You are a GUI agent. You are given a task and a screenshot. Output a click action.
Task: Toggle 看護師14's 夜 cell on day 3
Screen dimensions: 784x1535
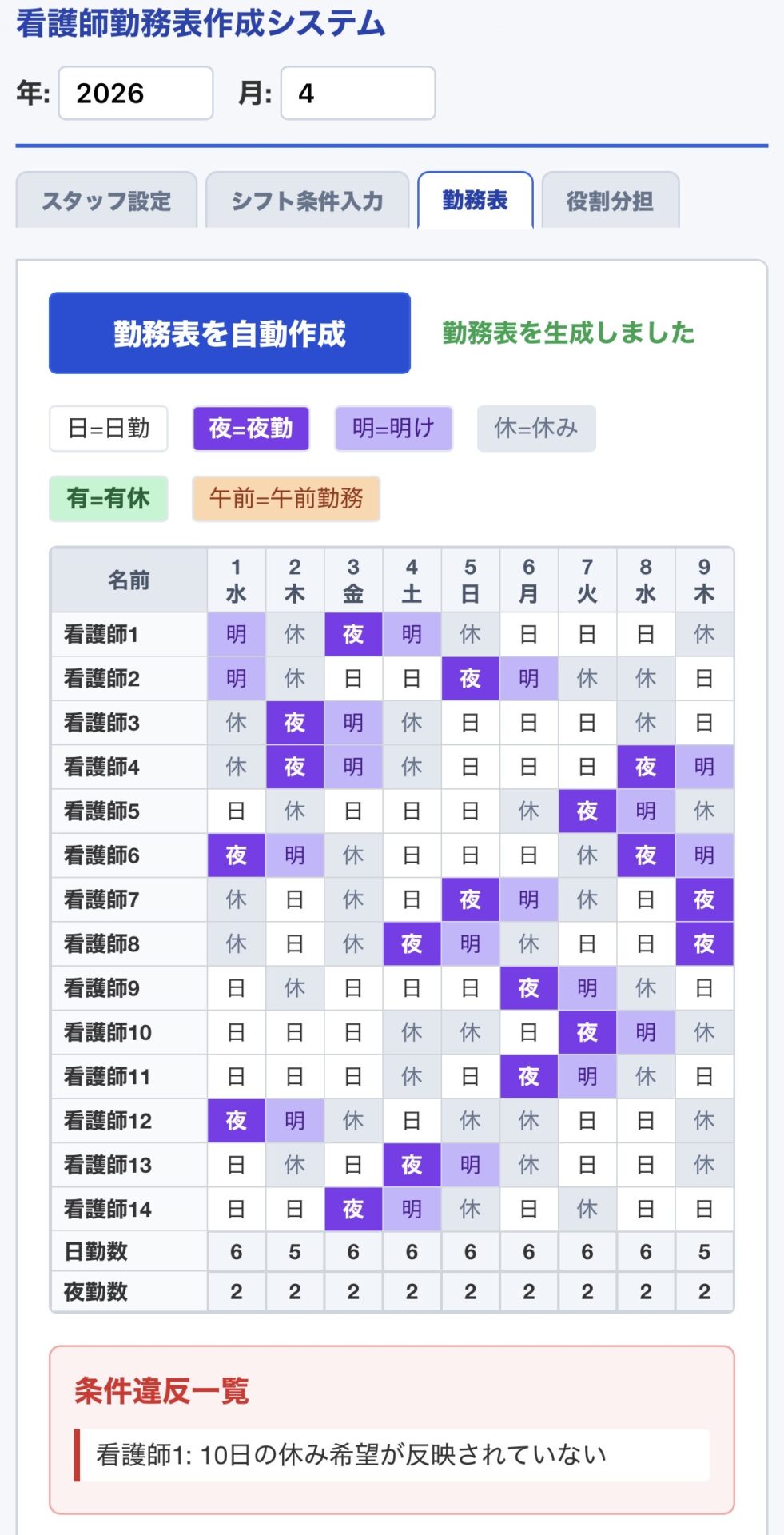click(x=352, y=1209)
